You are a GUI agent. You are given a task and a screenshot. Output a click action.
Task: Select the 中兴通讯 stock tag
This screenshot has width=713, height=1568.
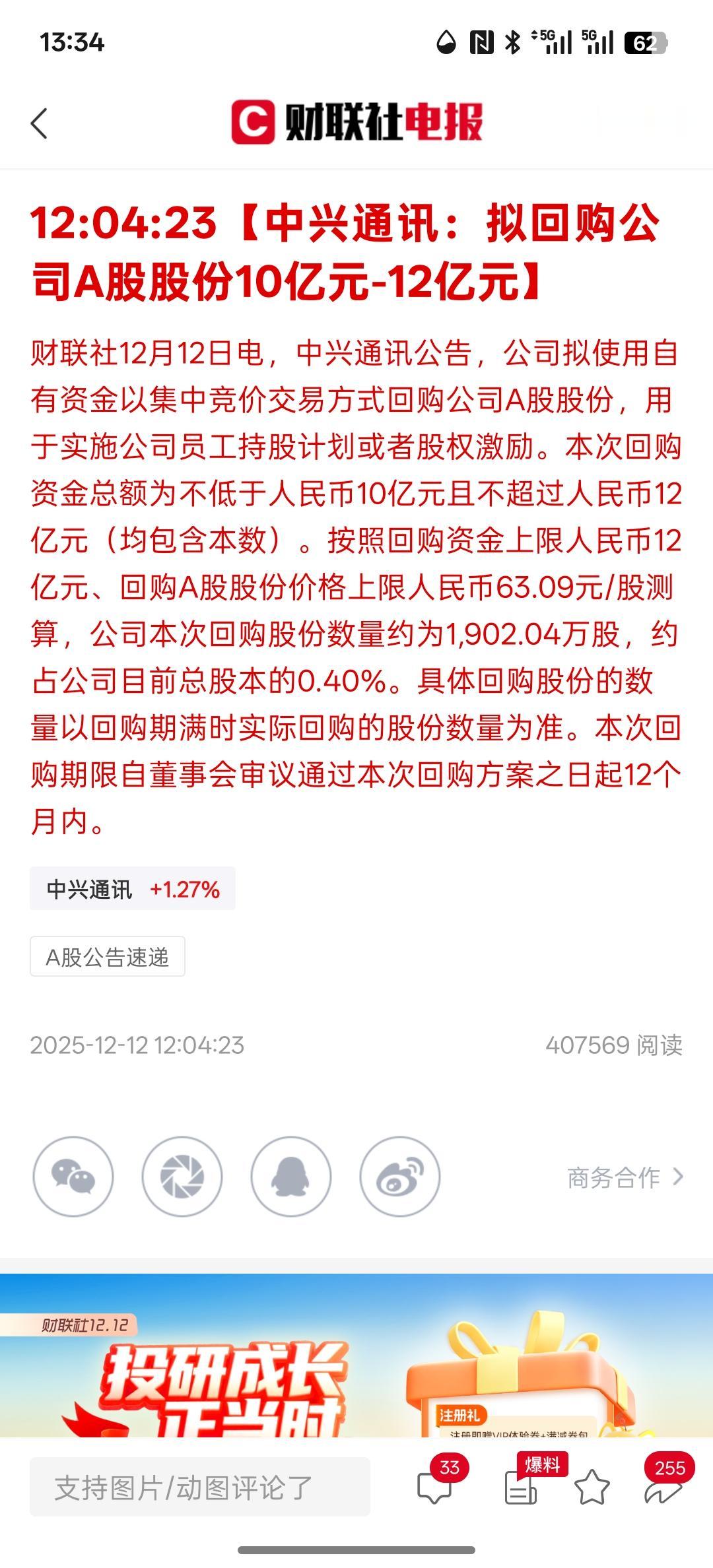tap(132, 888)
